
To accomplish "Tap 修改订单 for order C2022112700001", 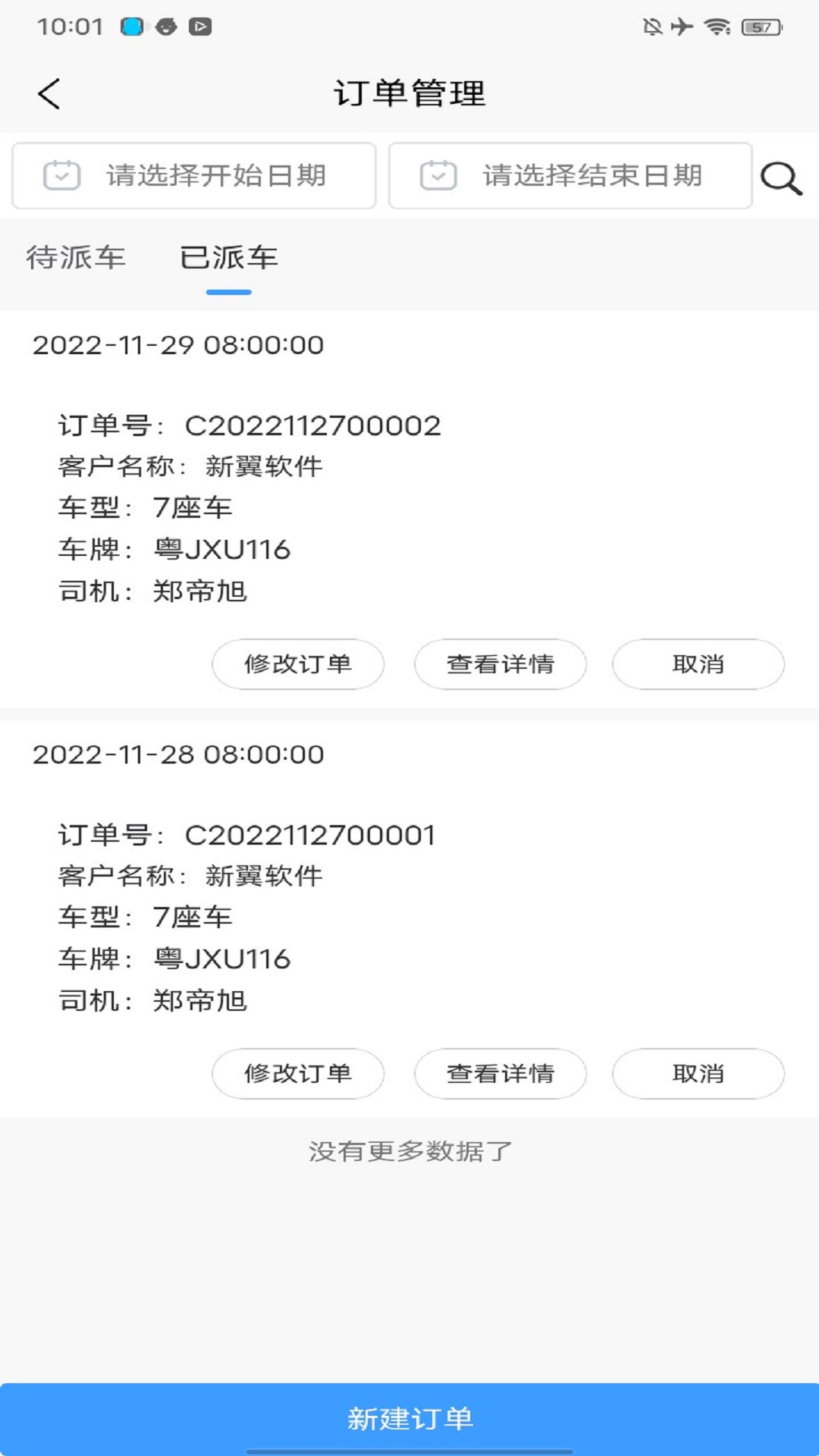I will click(297, 1074).
